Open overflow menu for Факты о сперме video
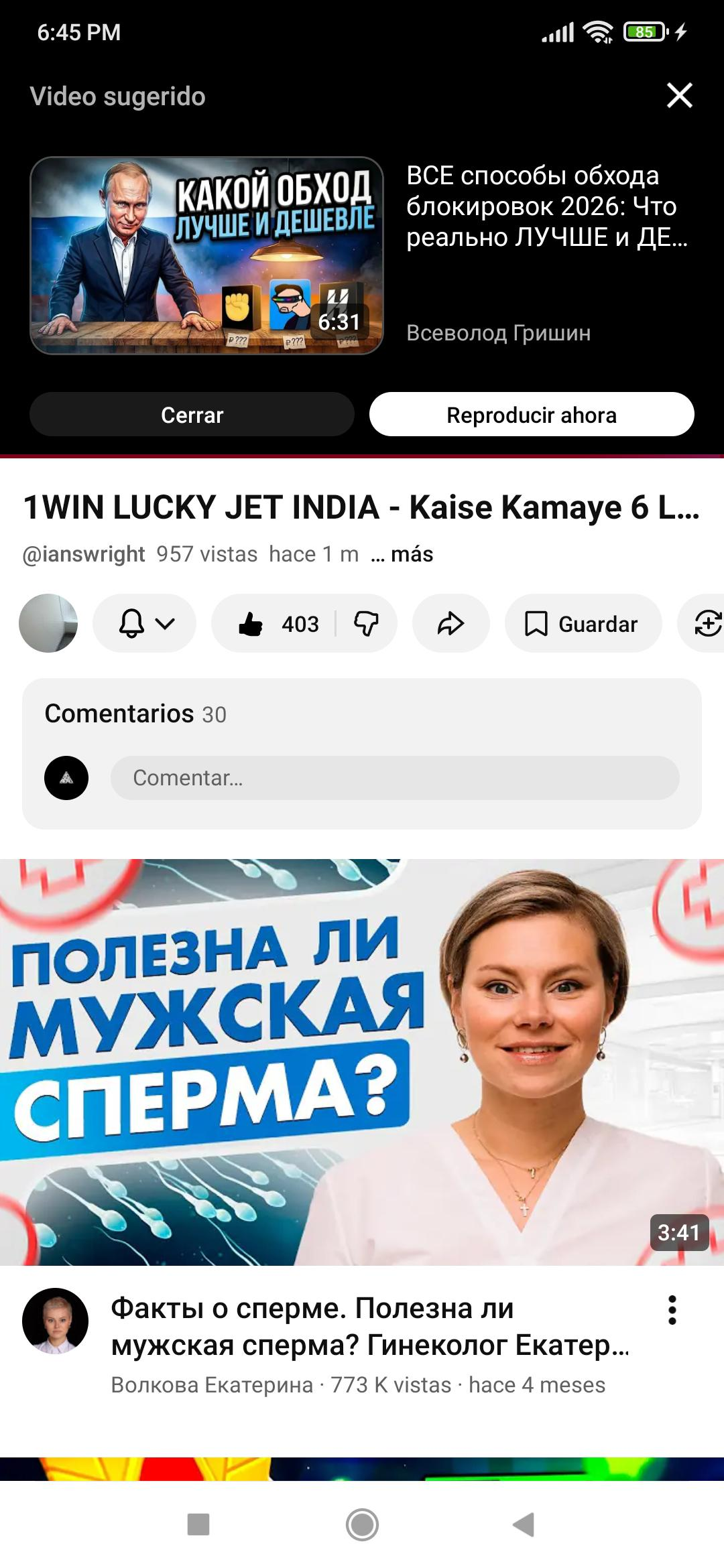Screen dimensions: 724x1568 (x=672, y=1311)
